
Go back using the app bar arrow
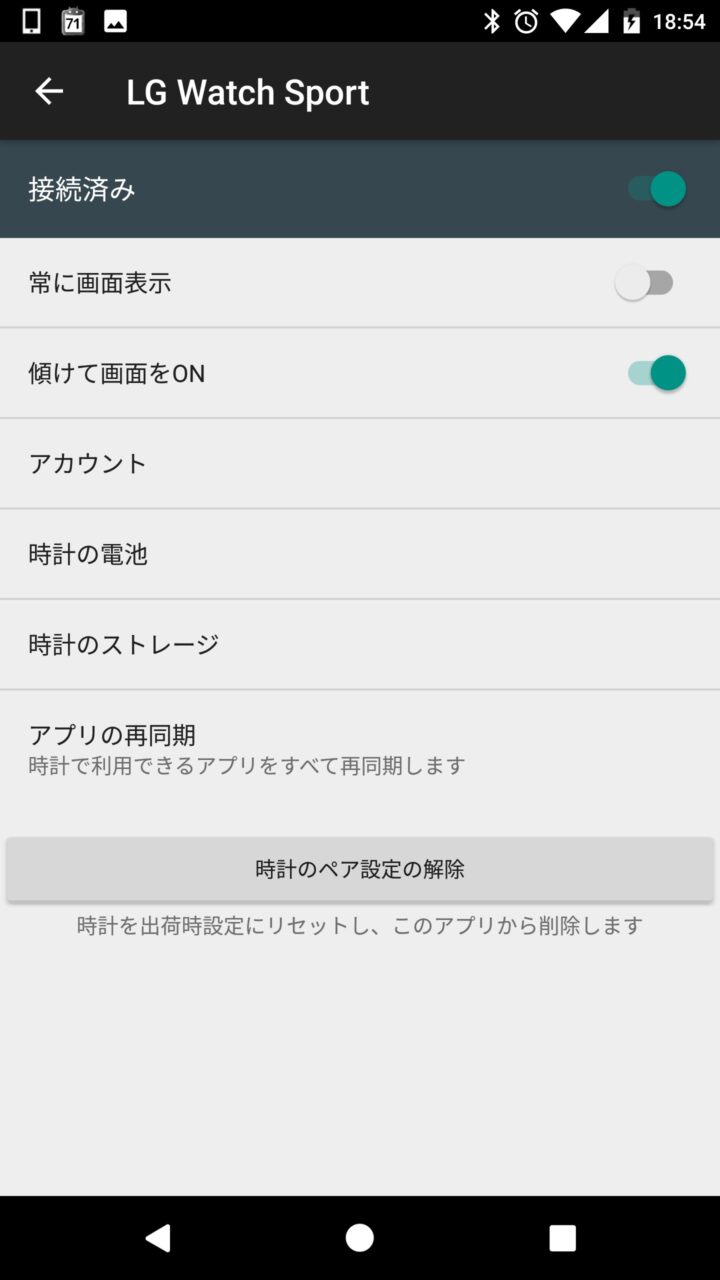click(x=49, y=92)
